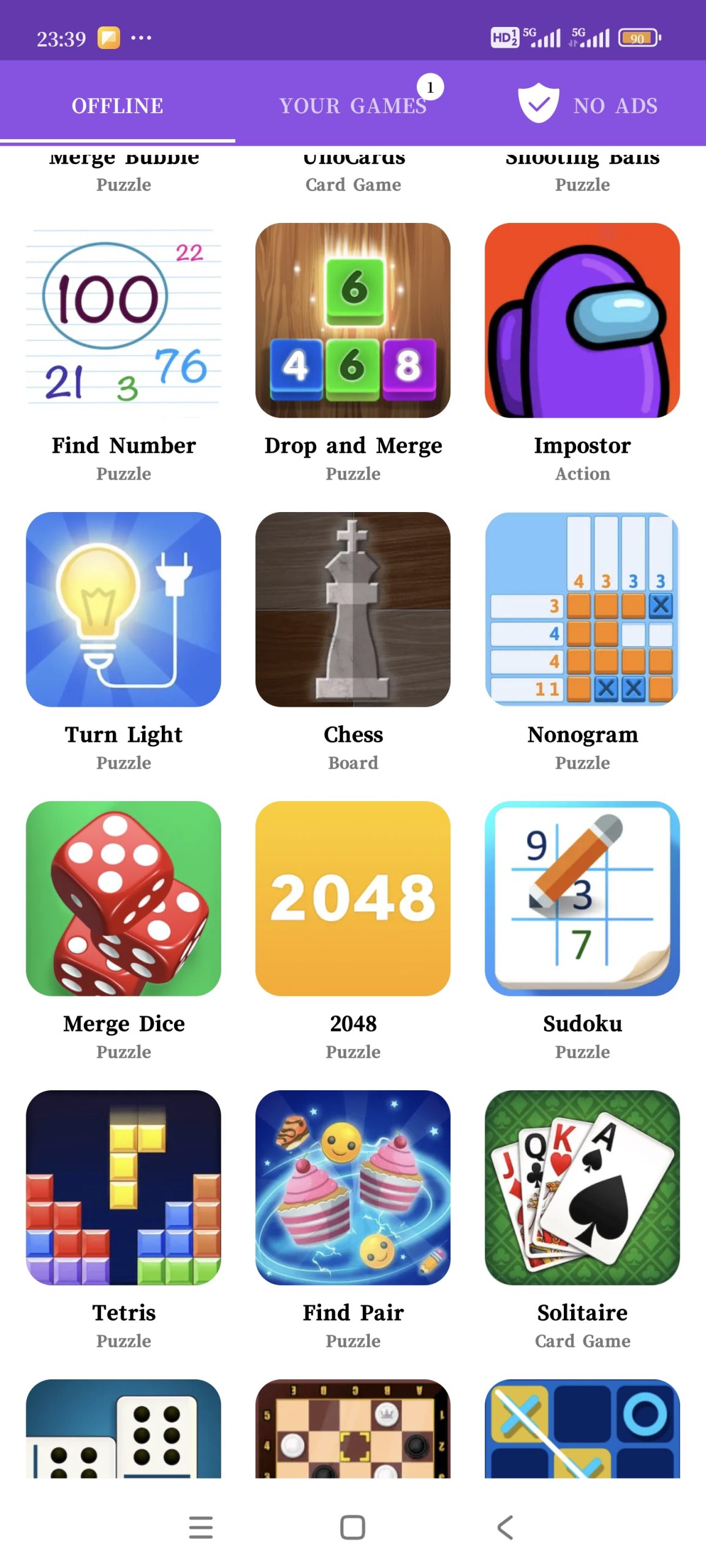Open the Turn Light puzzle
The image size is (706, 1568).
[123, 609]
